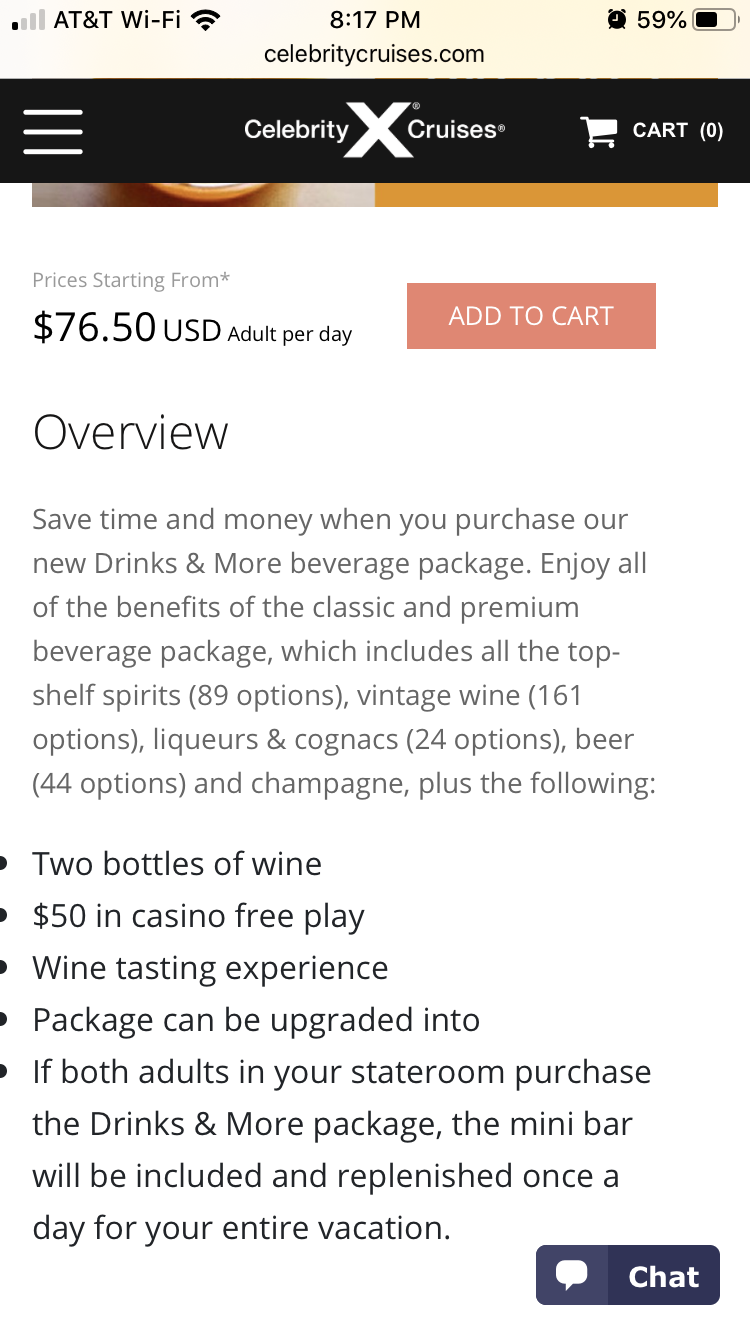Tap the celebritycruises.com address bar

tap(374, 54)
